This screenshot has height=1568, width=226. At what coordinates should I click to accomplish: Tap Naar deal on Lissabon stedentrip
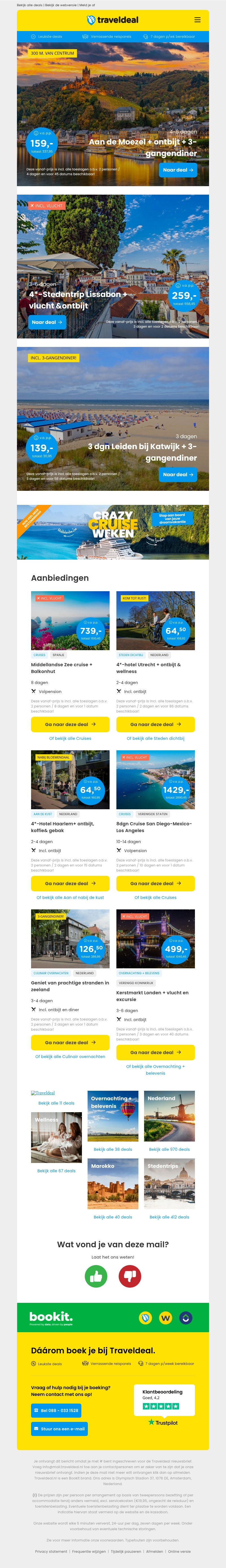46,322
